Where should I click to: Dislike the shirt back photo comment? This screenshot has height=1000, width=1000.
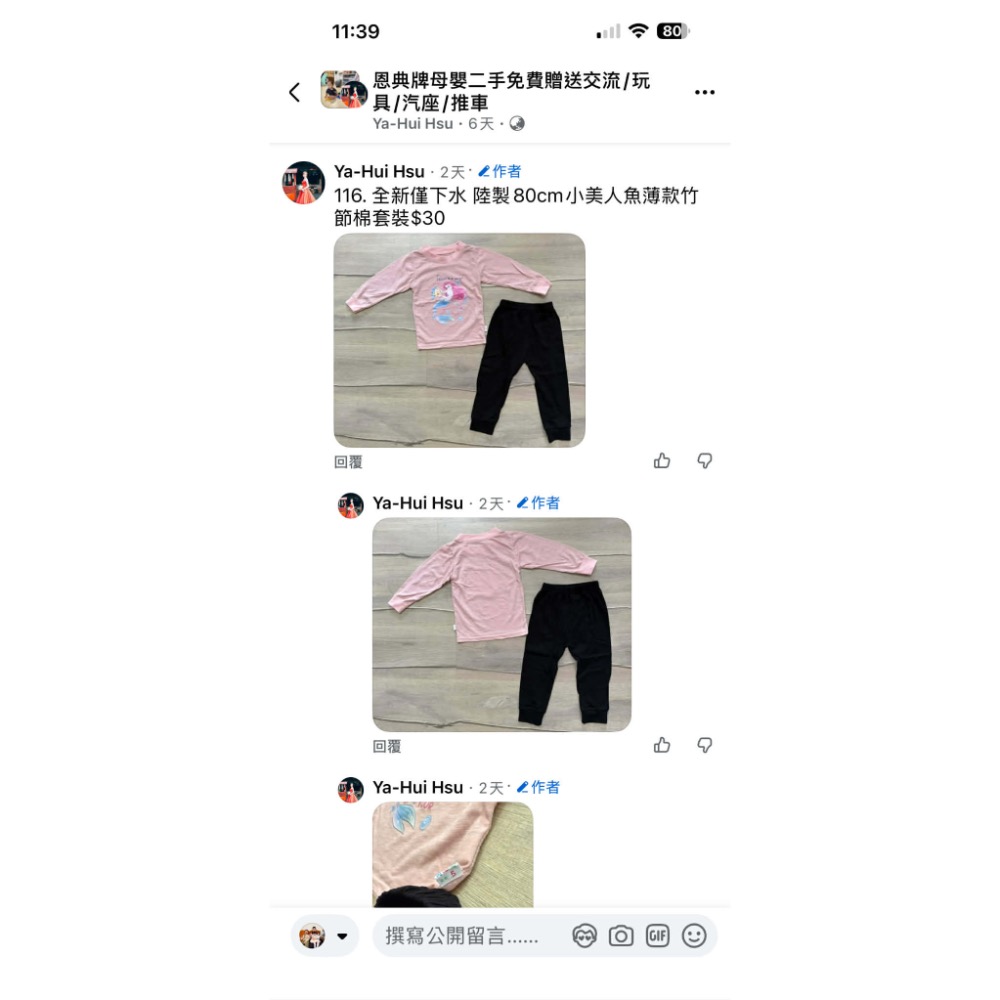[x=705, y=745]
